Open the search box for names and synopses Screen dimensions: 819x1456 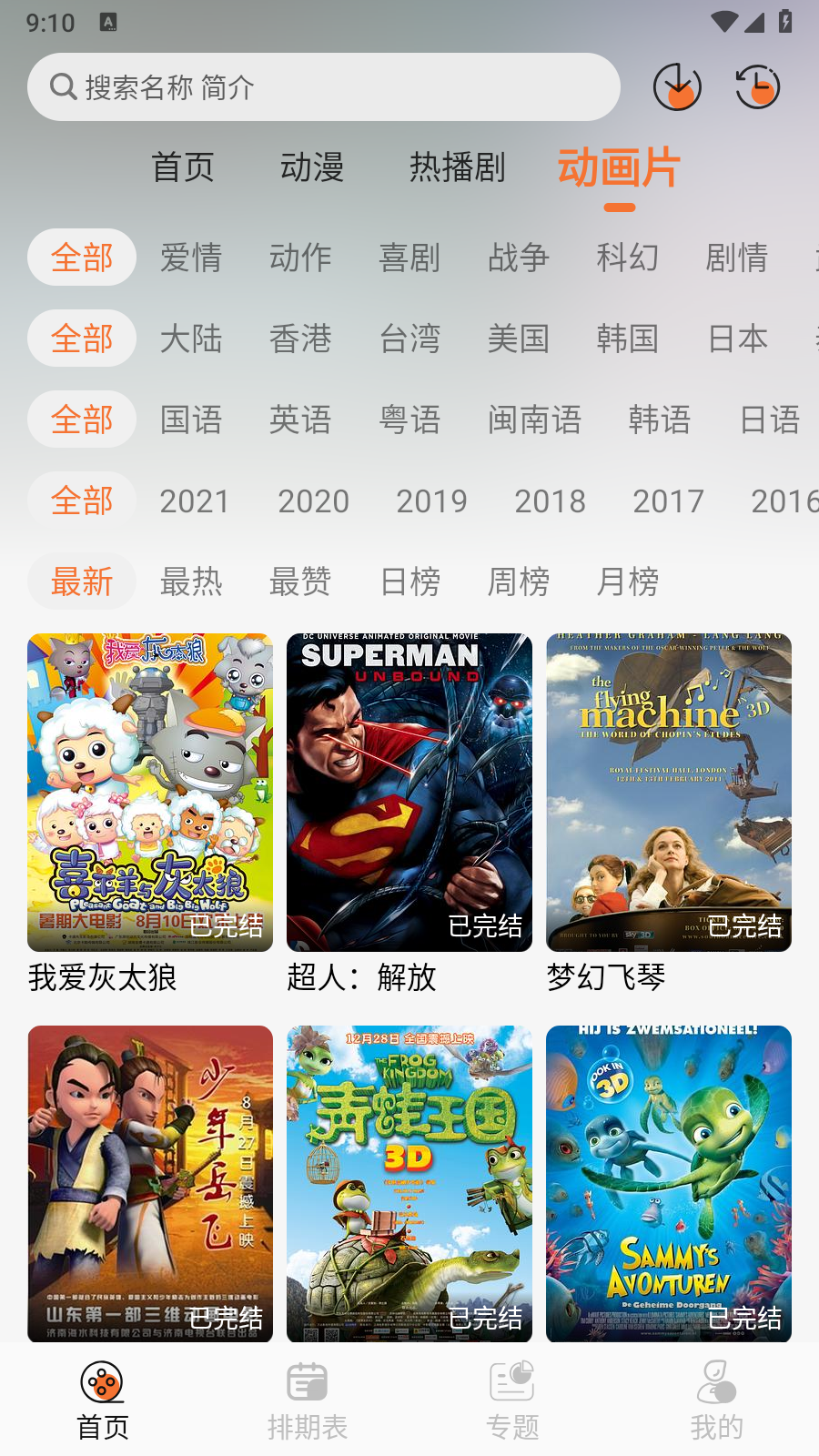pyautogui.click(x=323, y=87)
